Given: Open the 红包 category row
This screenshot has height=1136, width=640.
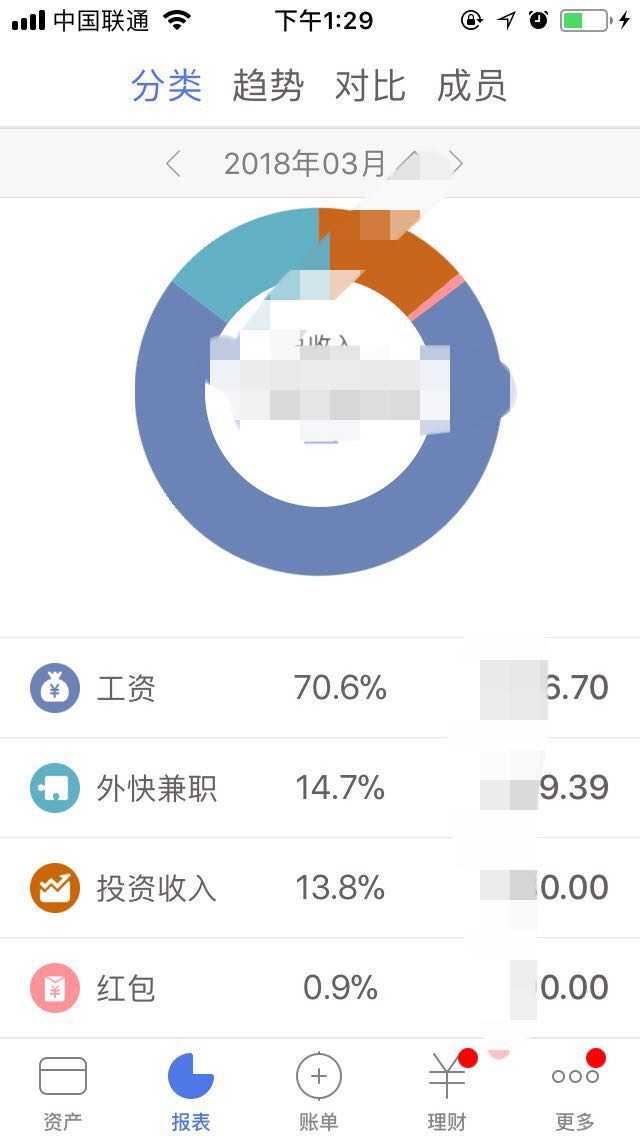Looking at the screenshot, I should (320, 987).
